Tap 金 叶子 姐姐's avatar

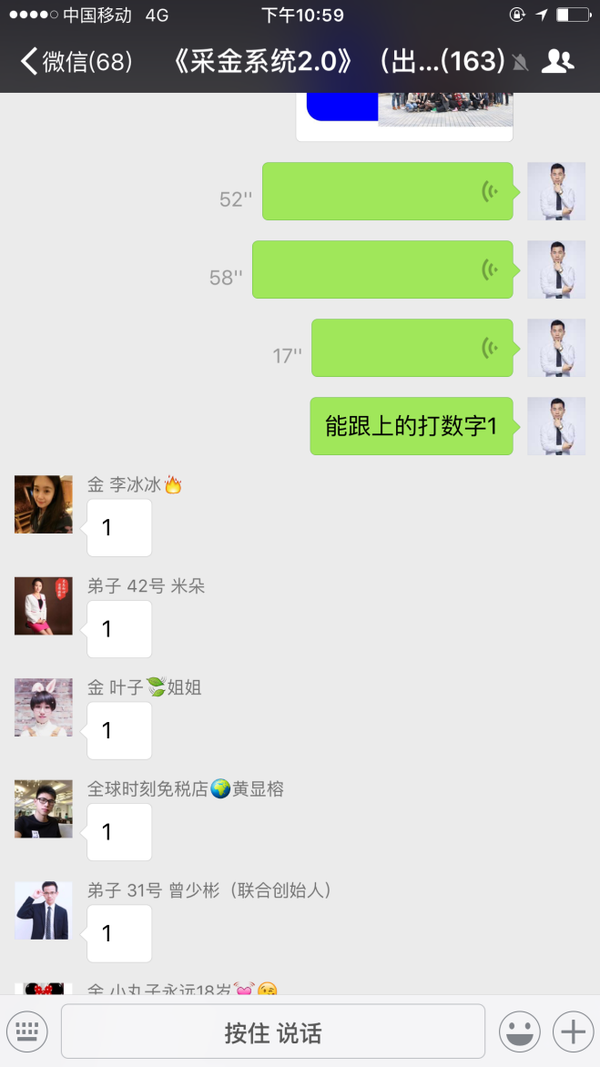pyautogui.click(x=43, y=707)
